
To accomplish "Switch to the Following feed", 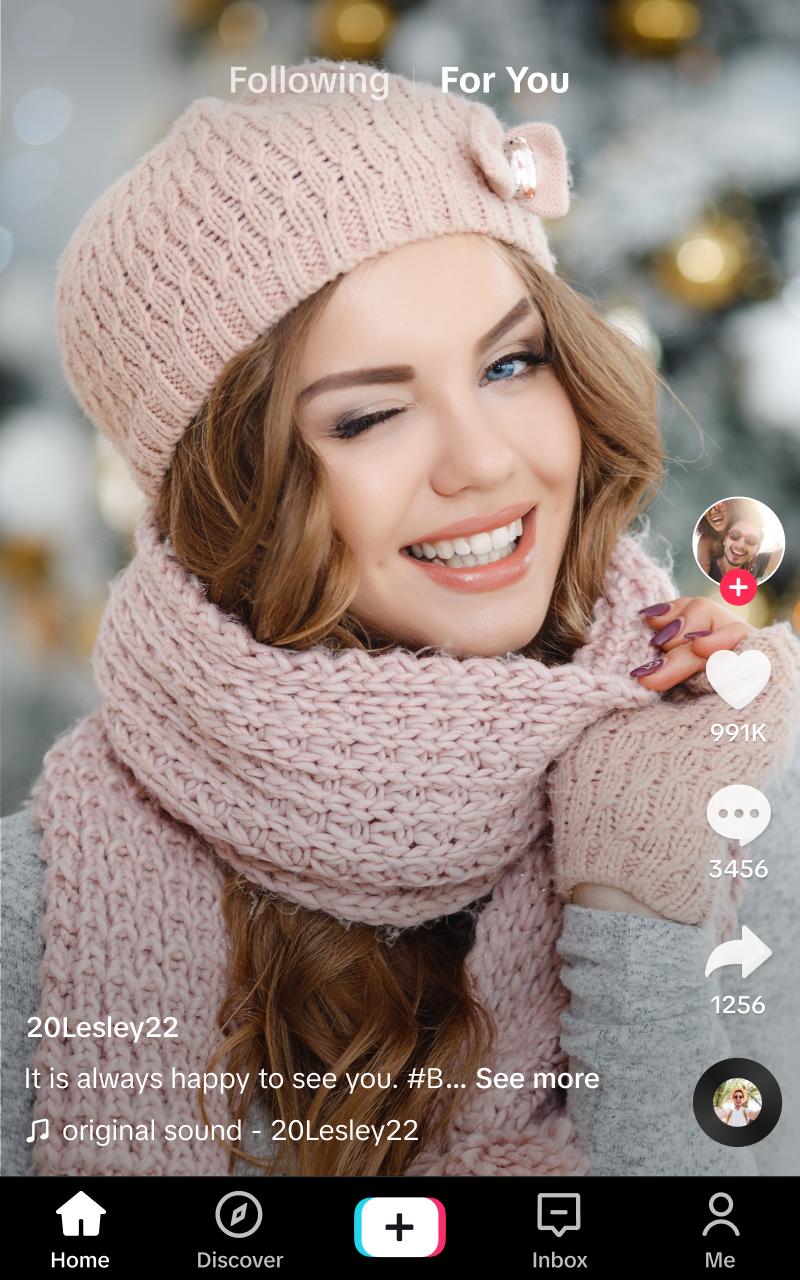I will pos(309,81).
